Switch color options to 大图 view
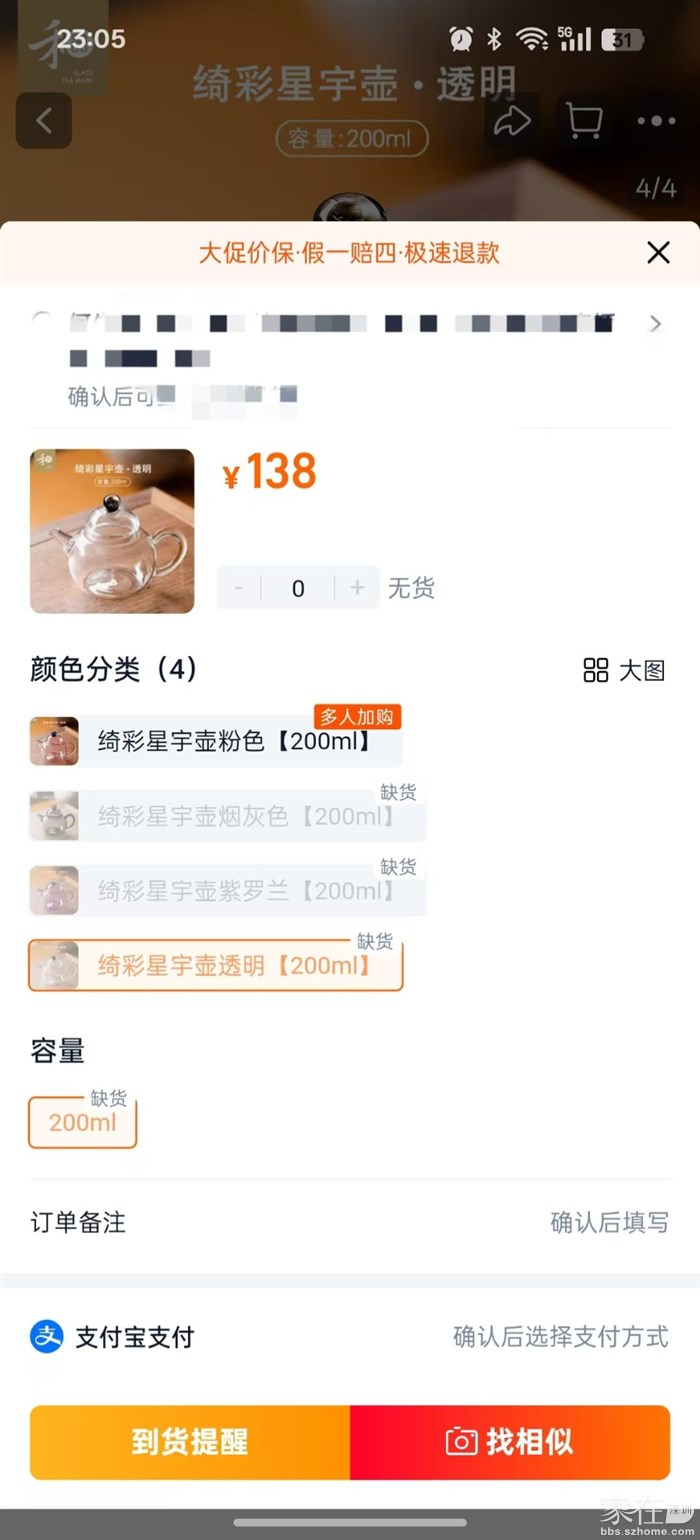This screenshot has height=1540, width=700. click(624, 670)
